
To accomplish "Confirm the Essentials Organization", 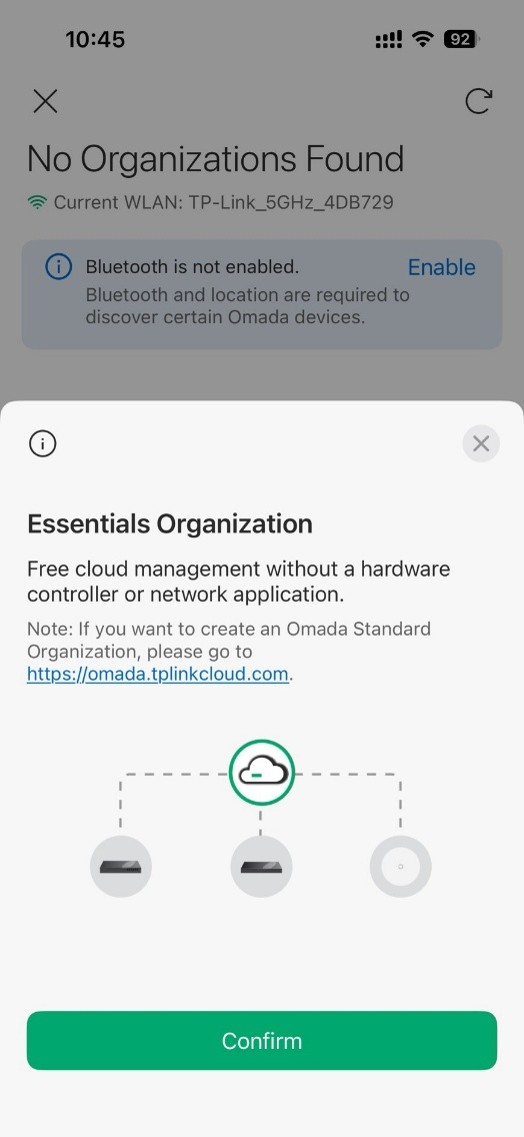I will [262, 1040].
